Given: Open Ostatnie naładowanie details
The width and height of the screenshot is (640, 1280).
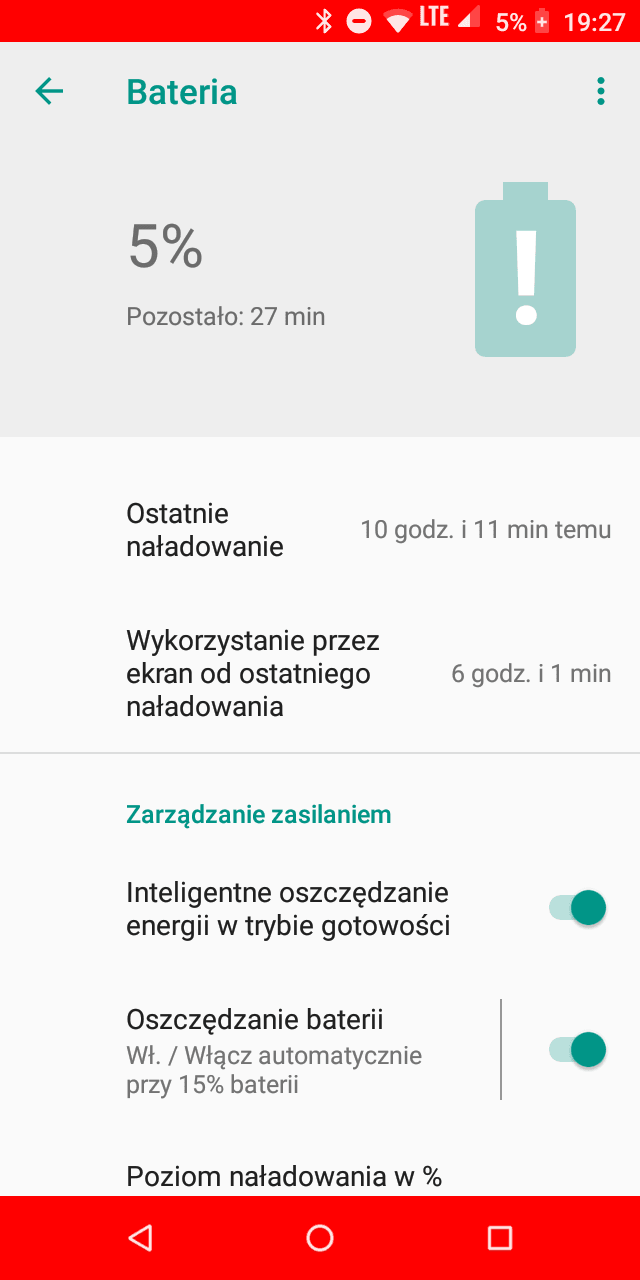Looking at the screenshot, I should click(x=320, y=530).
